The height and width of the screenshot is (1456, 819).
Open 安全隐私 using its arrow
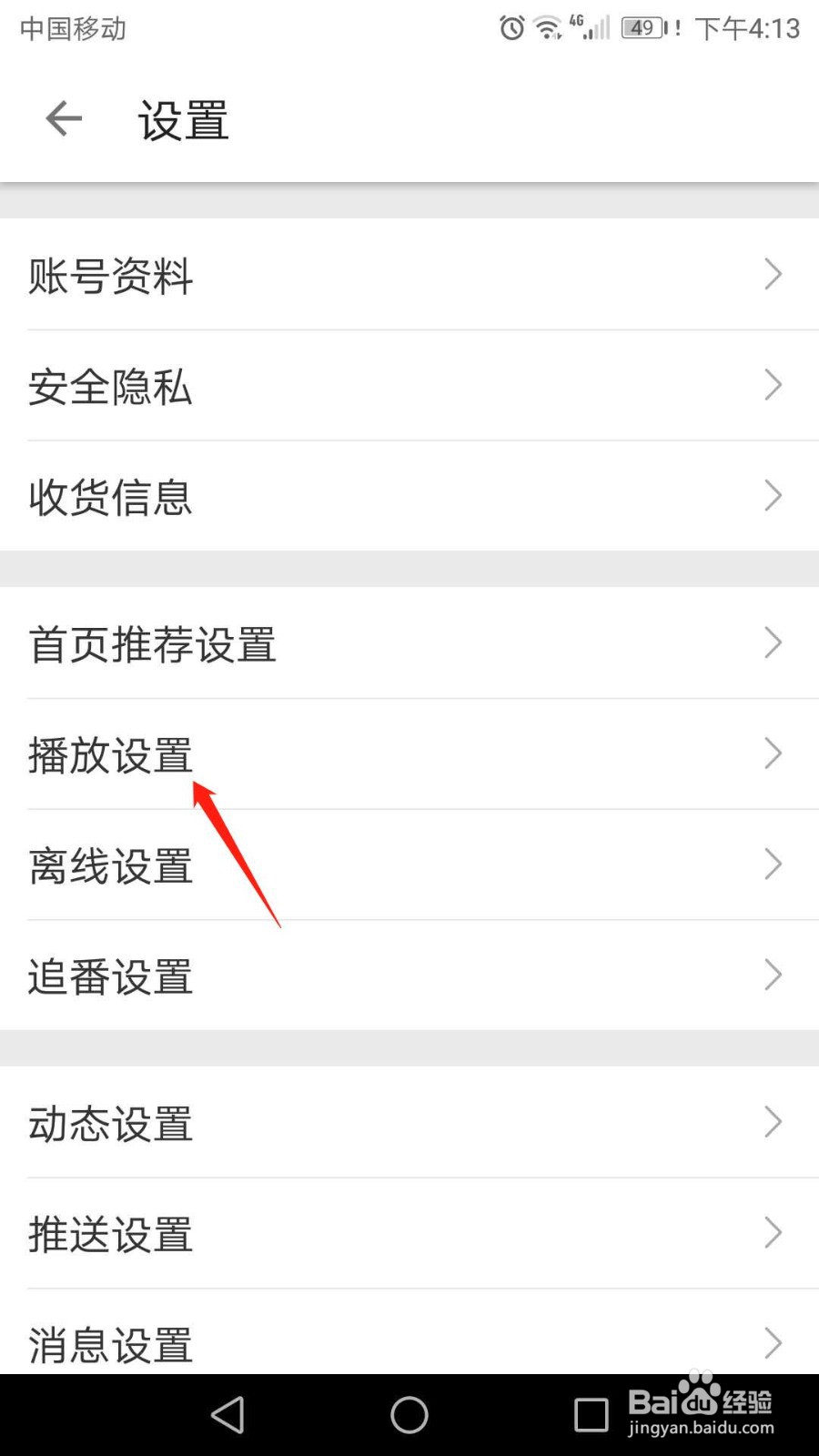(773, 385)
